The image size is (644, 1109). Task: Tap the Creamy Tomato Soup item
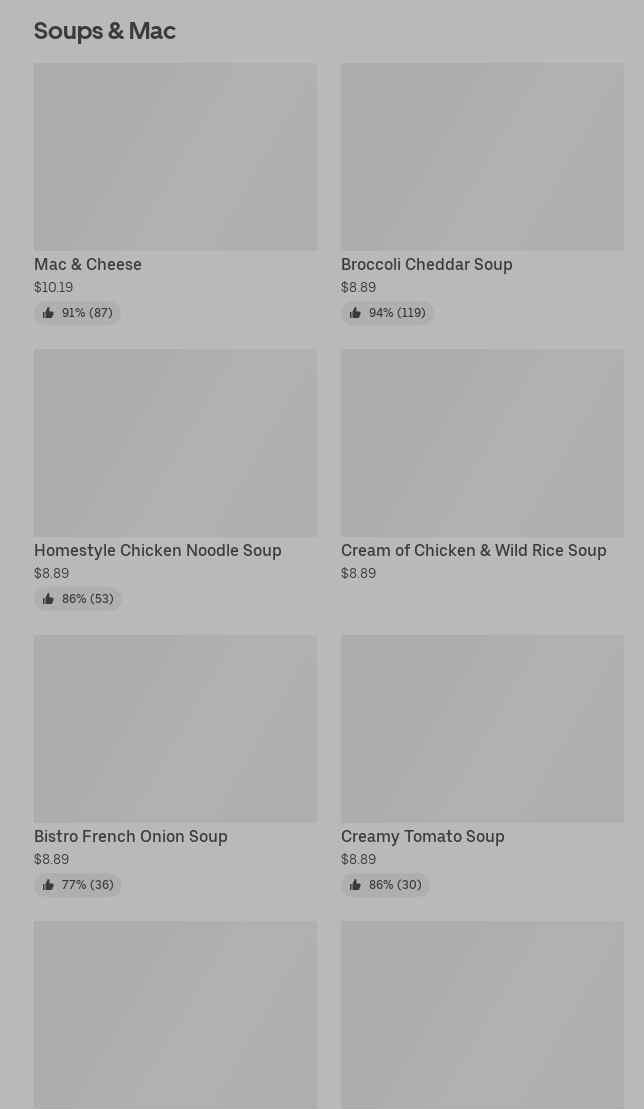pos(482,765)
